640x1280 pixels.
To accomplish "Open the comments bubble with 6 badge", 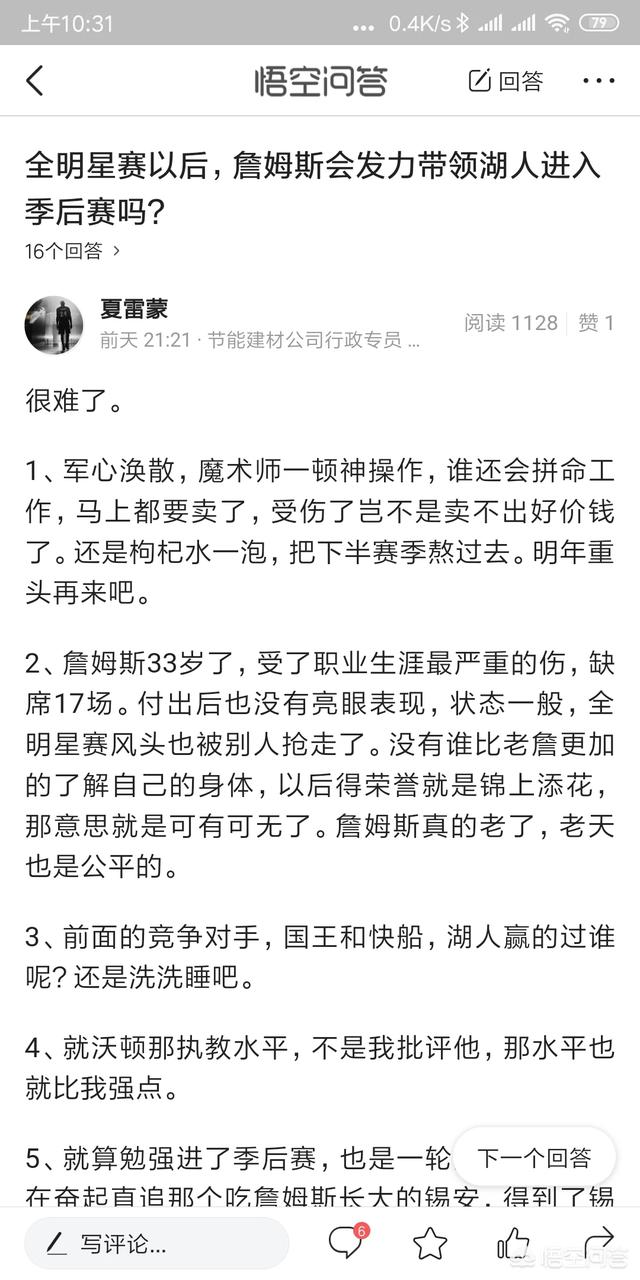I will tap(346, 1243).
